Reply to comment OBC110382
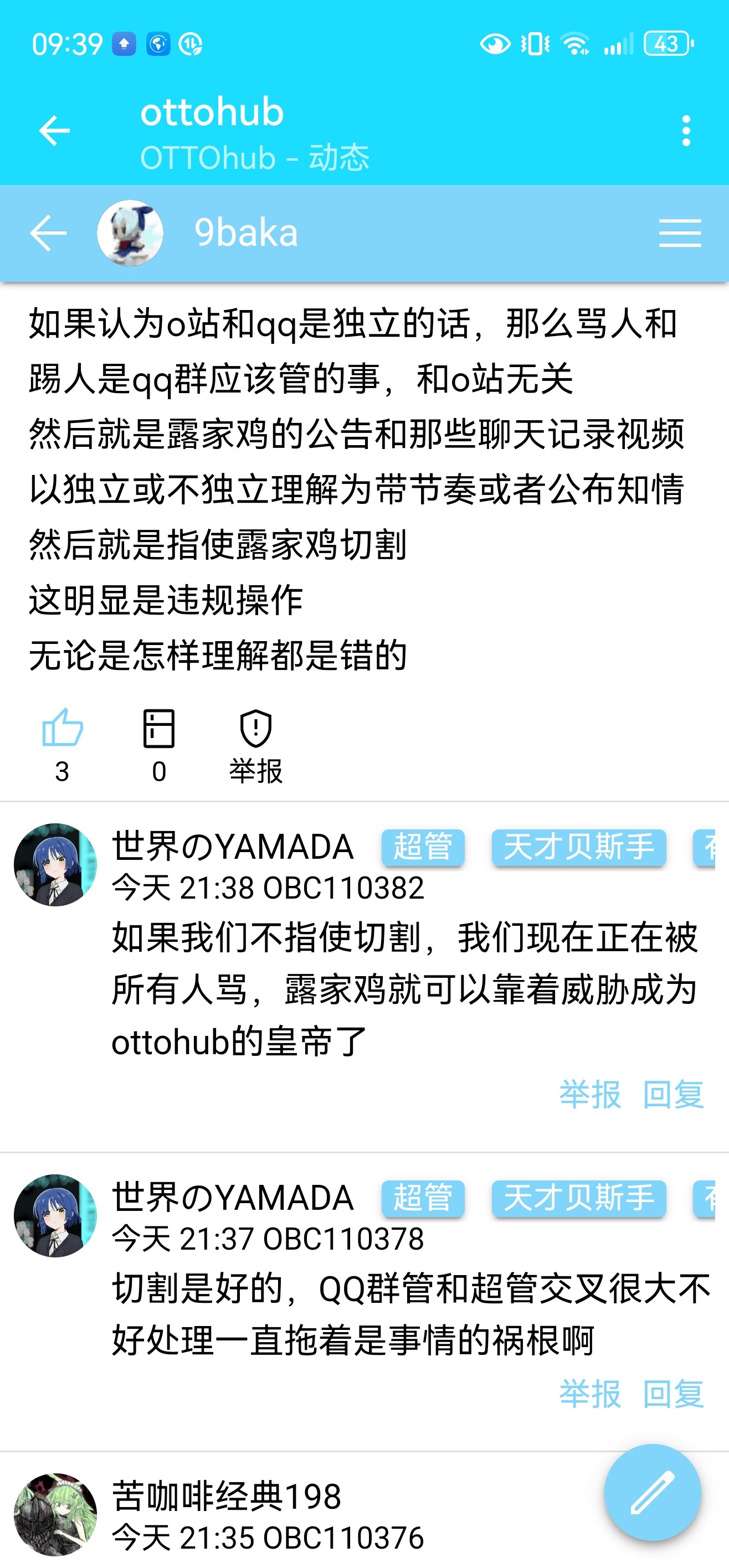Image resolution: width=729 pixels, height=1568 pixels. click(x=674, y=1094)
